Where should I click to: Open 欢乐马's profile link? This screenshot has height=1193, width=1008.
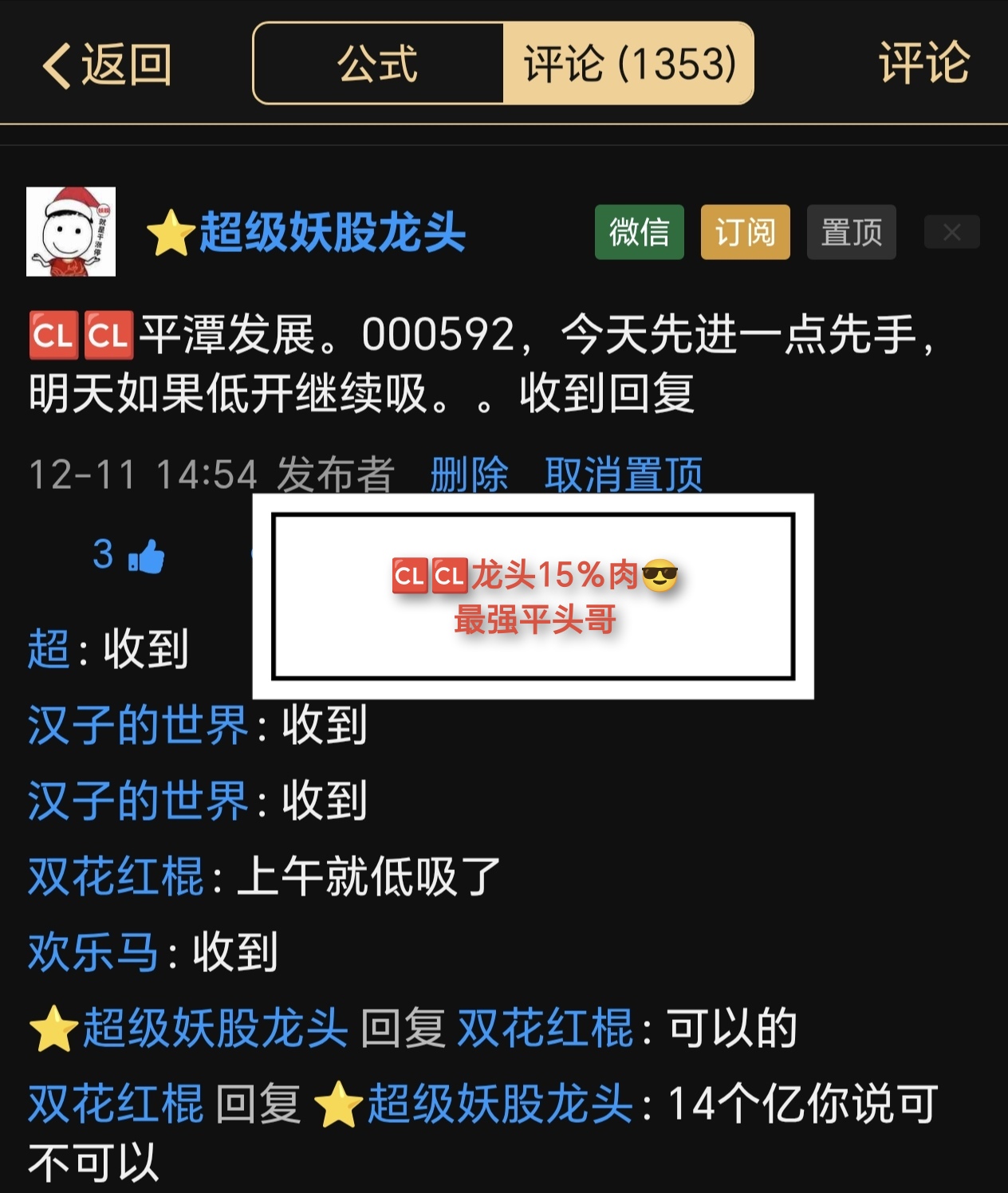(93, 952)
